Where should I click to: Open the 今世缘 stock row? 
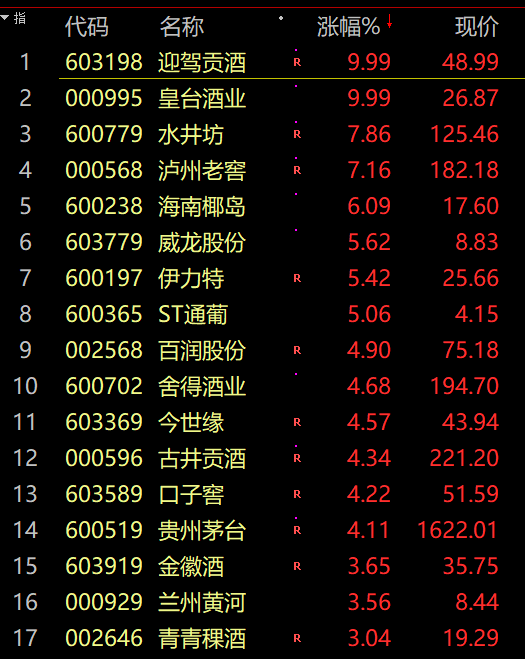coord(262,422)
